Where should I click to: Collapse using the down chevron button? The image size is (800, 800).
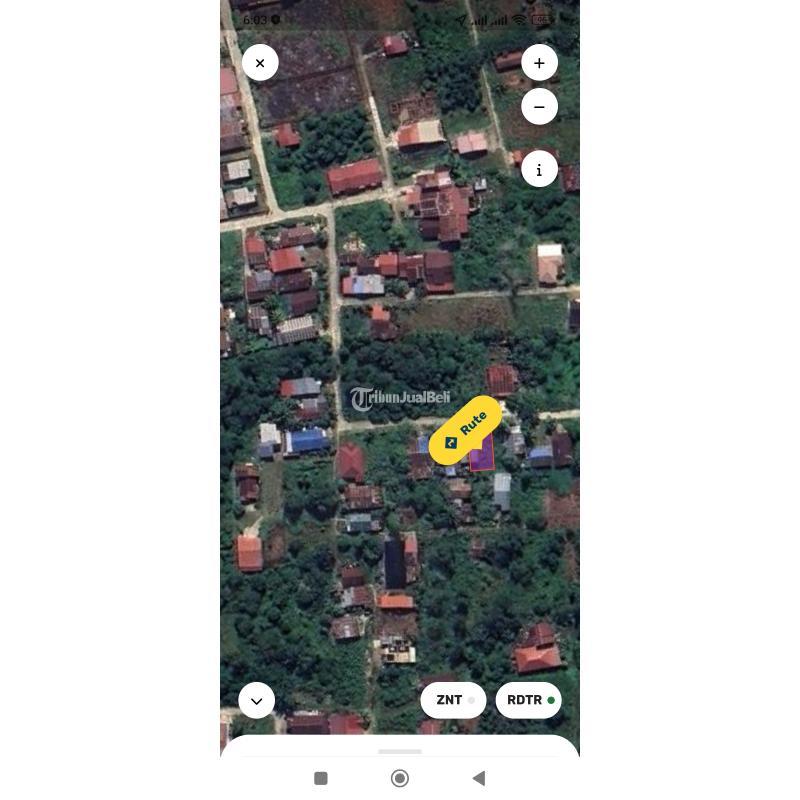coord(256,701)
